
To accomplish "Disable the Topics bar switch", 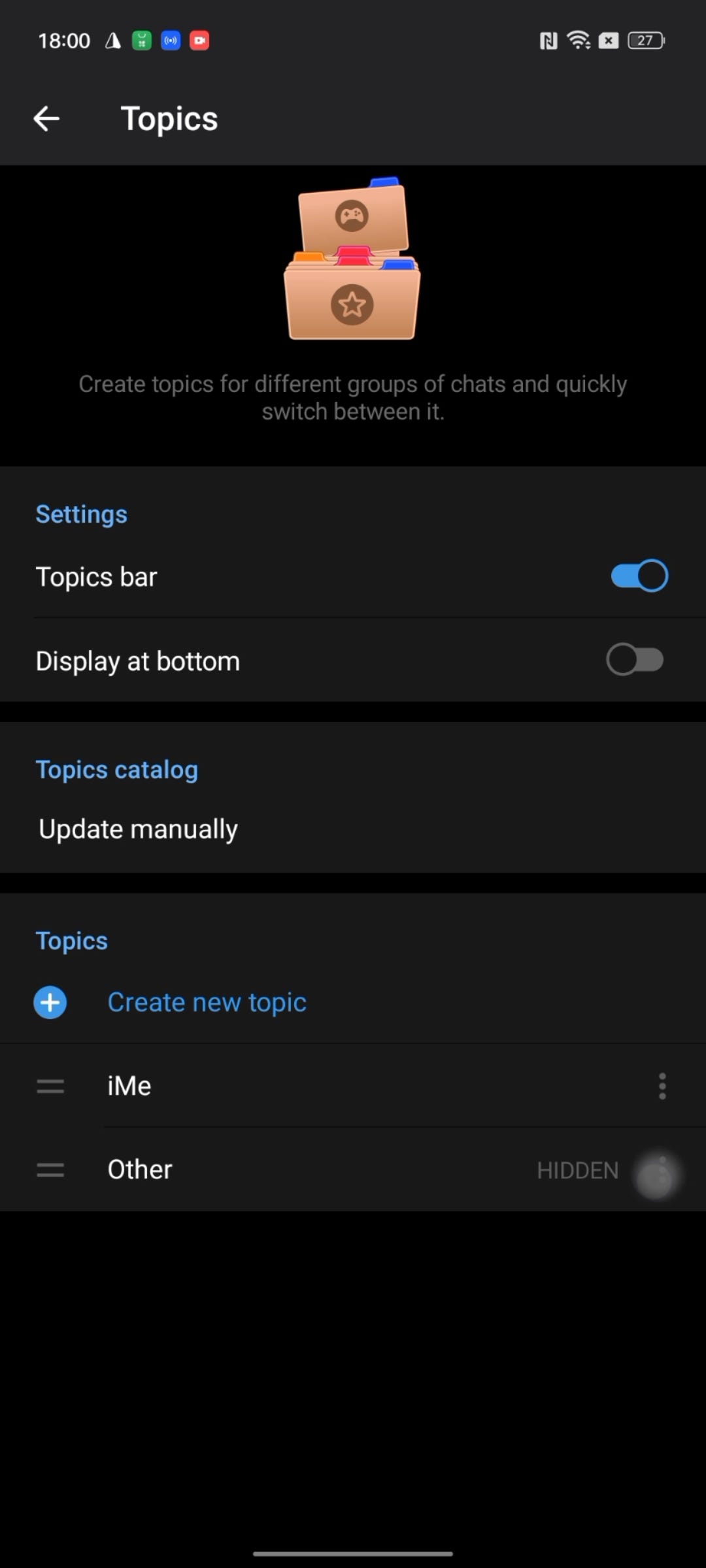I will coord(639,576).
